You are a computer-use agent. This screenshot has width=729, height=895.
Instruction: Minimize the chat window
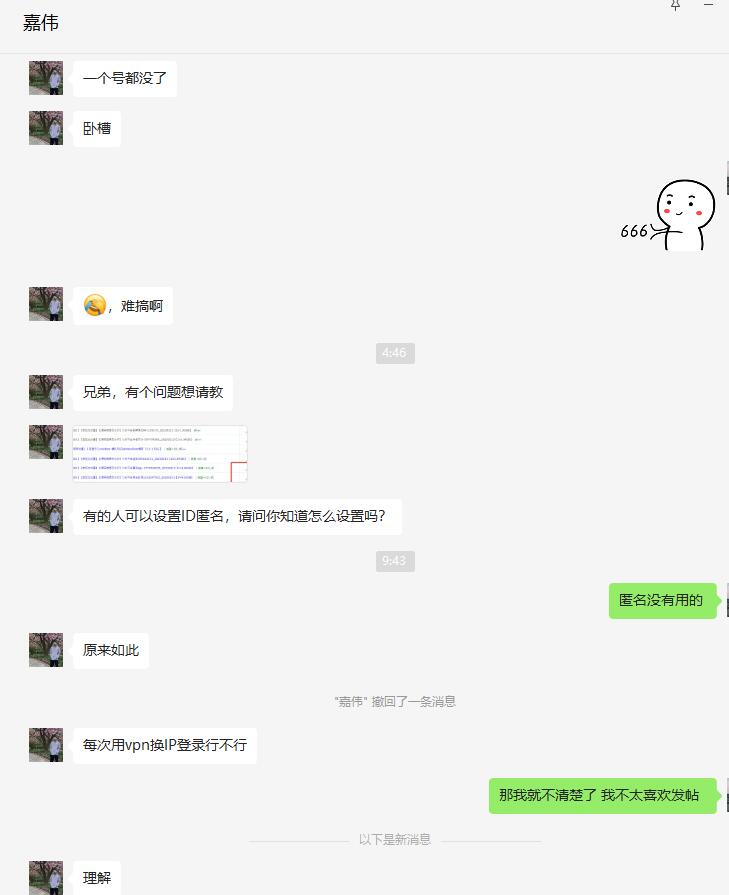coord(709,5)
